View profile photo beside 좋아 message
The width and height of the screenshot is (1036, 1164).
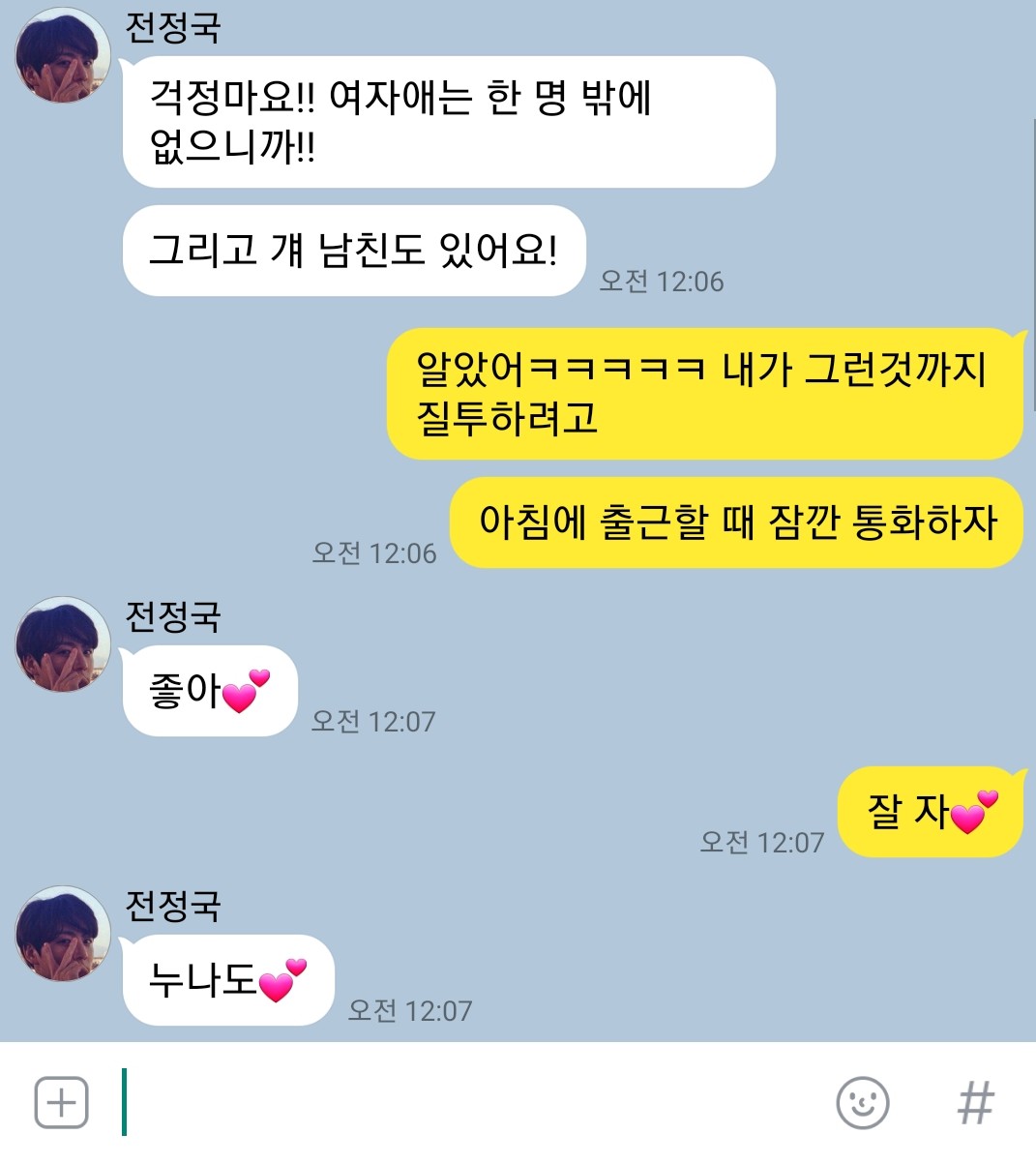tap(63, 644)
